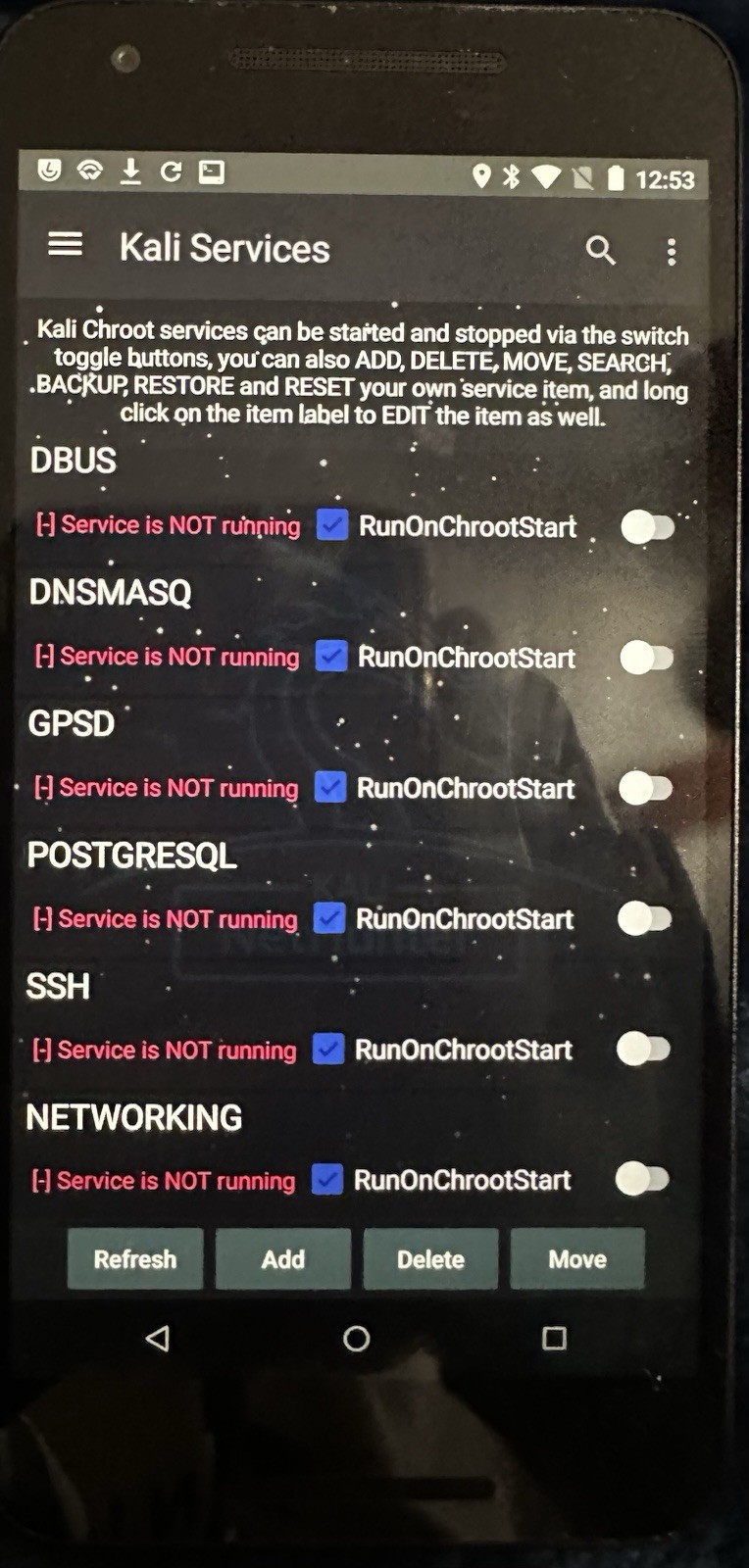Uncheck RunOnChrootStart for NETWORKING
This screenshot has width=749, height=1568.
tap(327, 1179)
